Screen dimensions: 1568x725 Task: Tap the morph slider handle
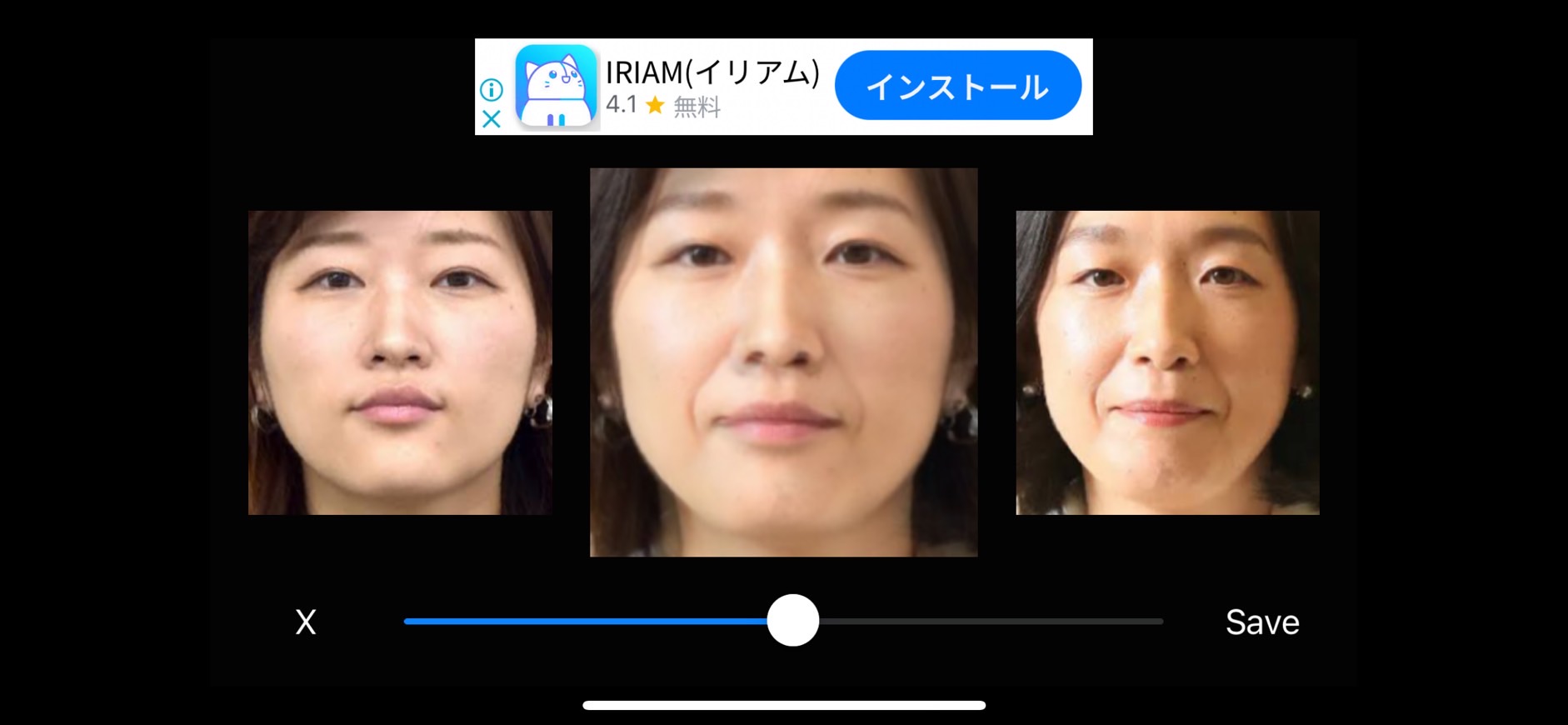pyautogui.click(x=792, y=620)
